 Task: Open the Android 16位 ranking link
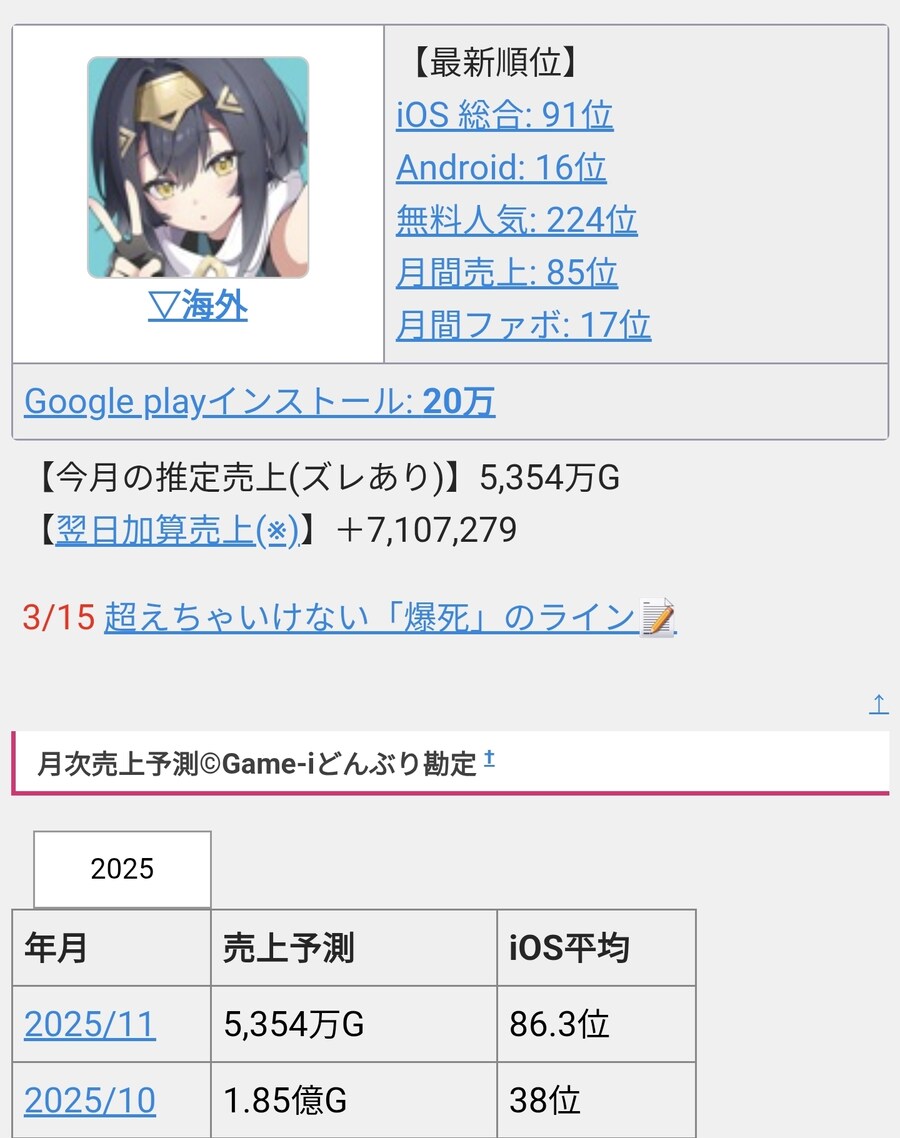click(x=501, y=167)
